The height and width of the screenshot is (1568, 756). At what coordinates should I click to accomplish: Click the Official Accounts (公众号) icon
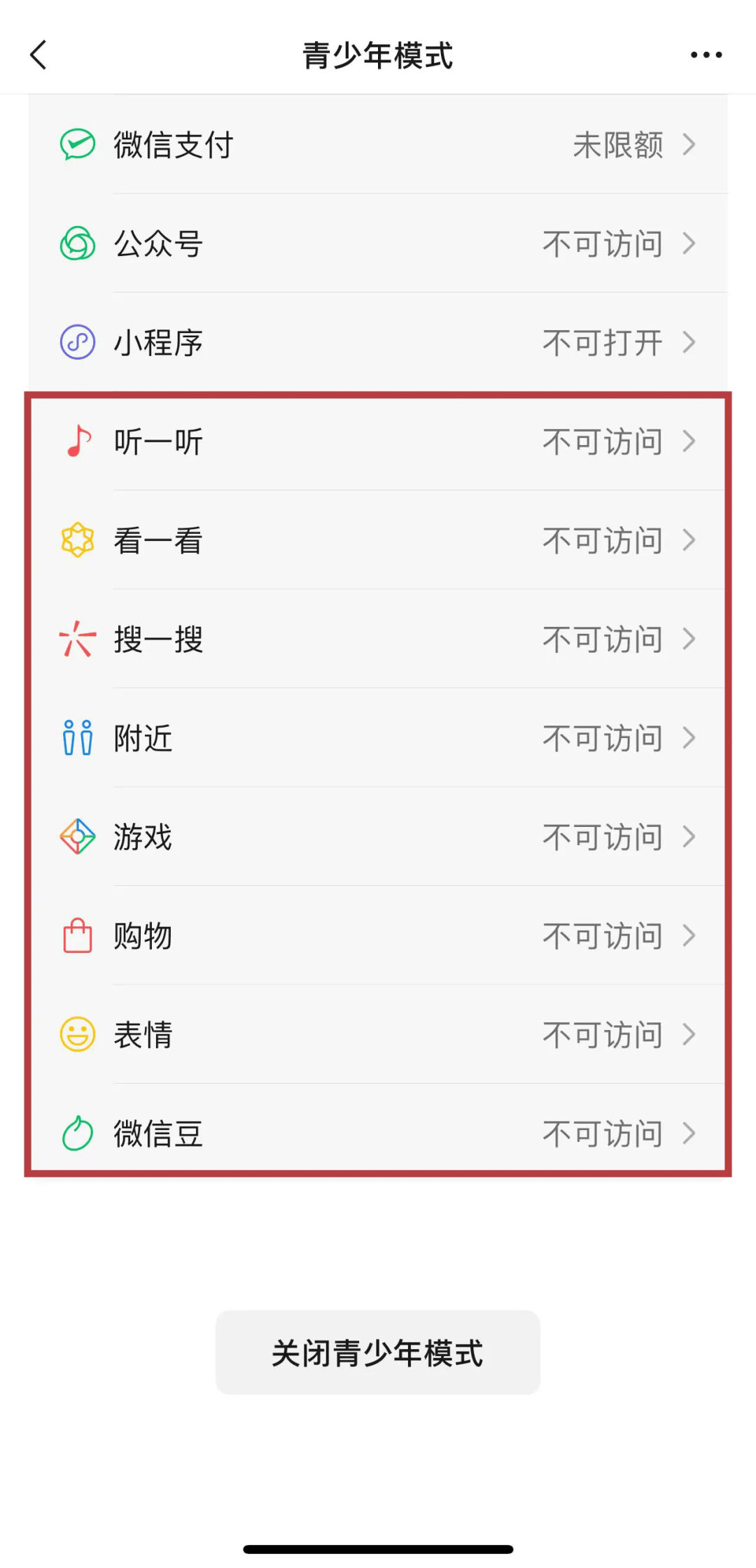(78, 243)
